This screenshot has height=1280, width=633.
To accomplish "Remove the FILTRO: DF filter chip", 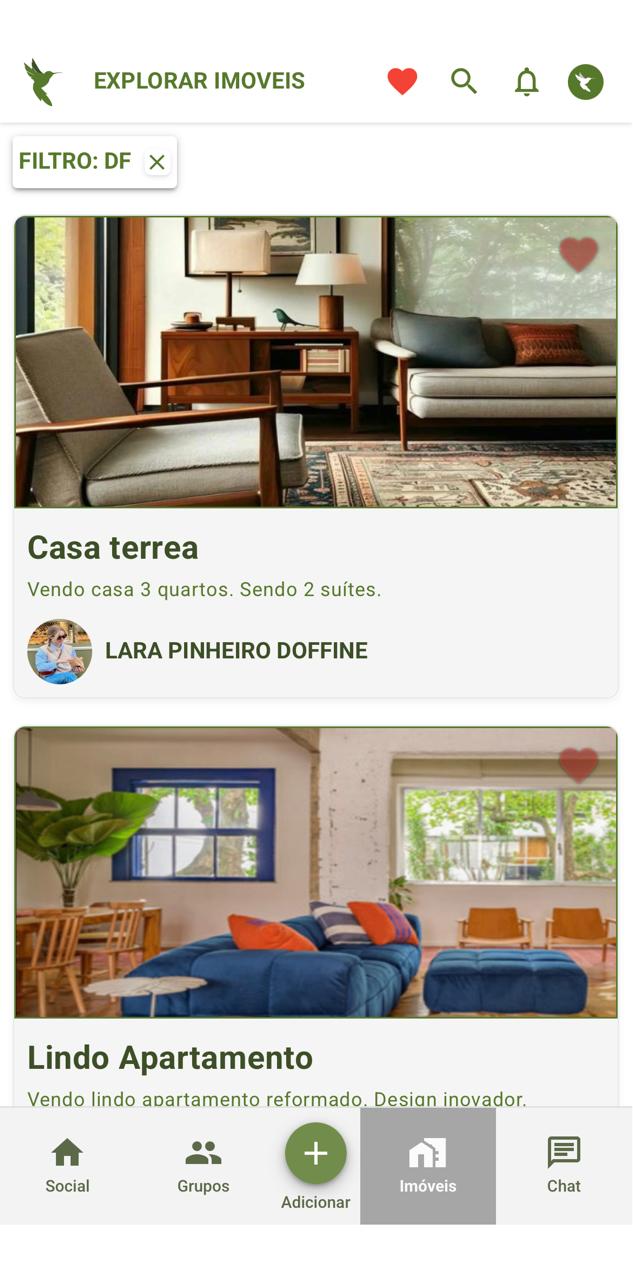I will [157, 162].
